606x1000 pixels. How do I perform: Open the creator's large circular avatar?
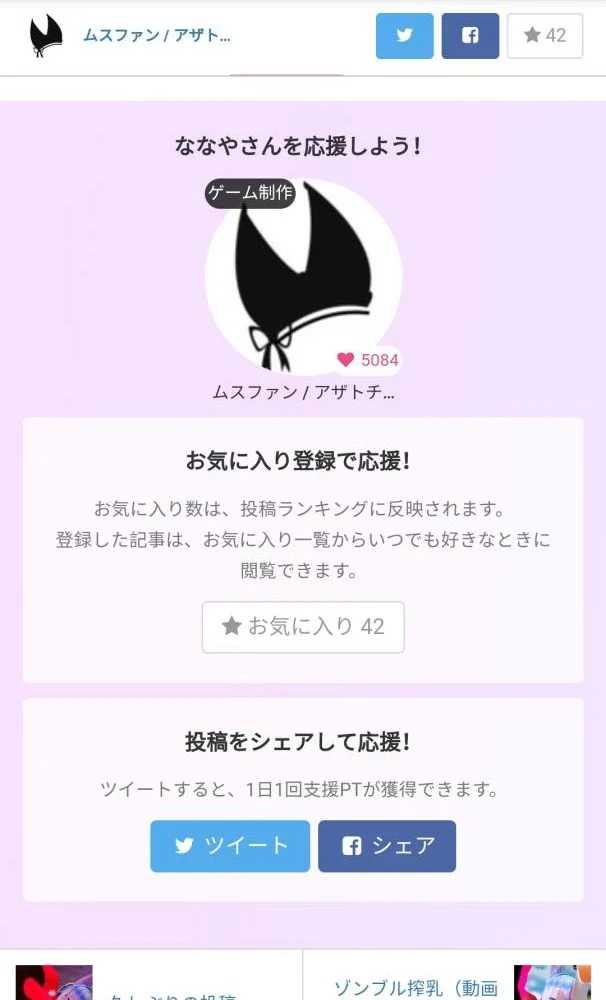pyautogui.click(x=303, y=277)
